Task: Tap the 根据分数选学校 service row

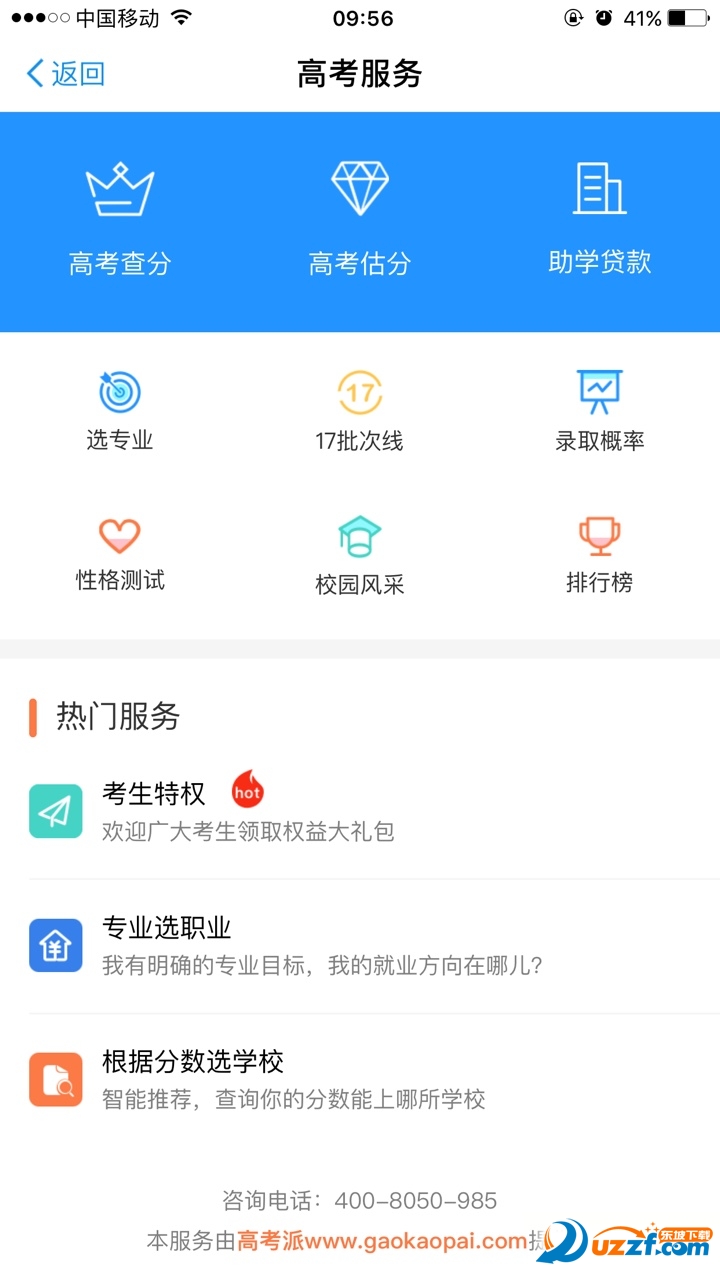Action: [x=300, y=1078]
